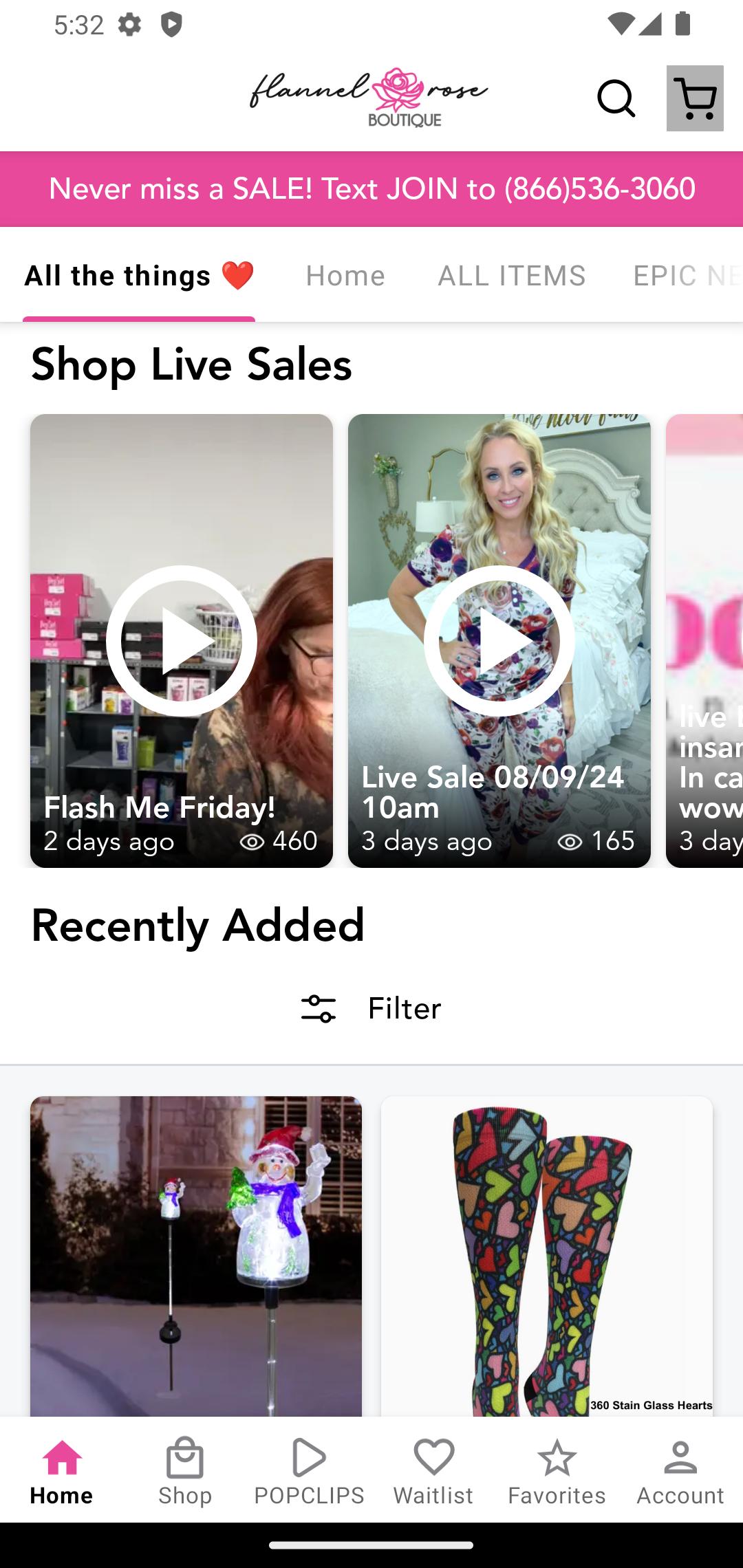Play the Flash Me Friday! live sale
743x1568 pixels.
182,641
